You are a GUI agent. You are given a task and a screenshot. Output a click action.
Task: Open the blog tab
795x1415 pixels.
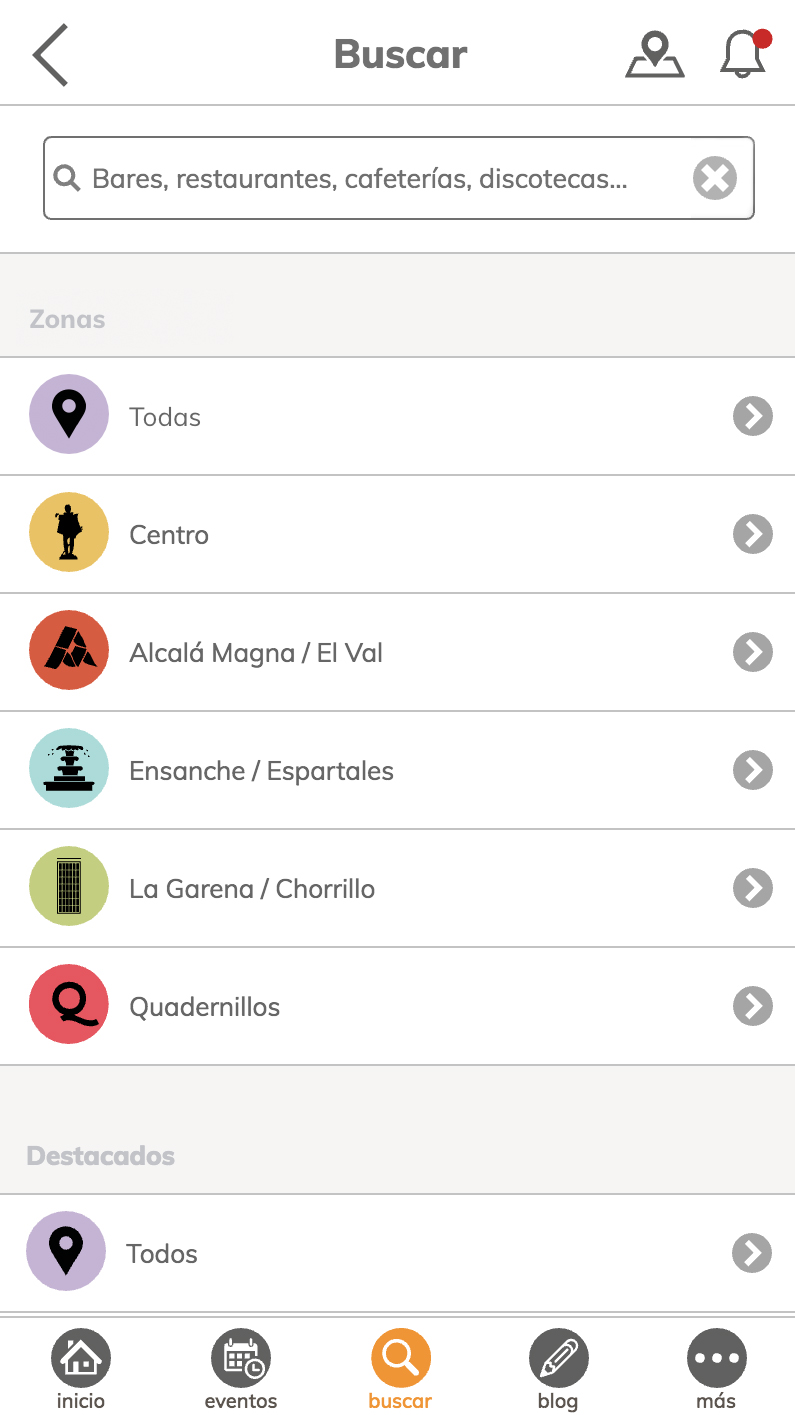[558, 1369]
